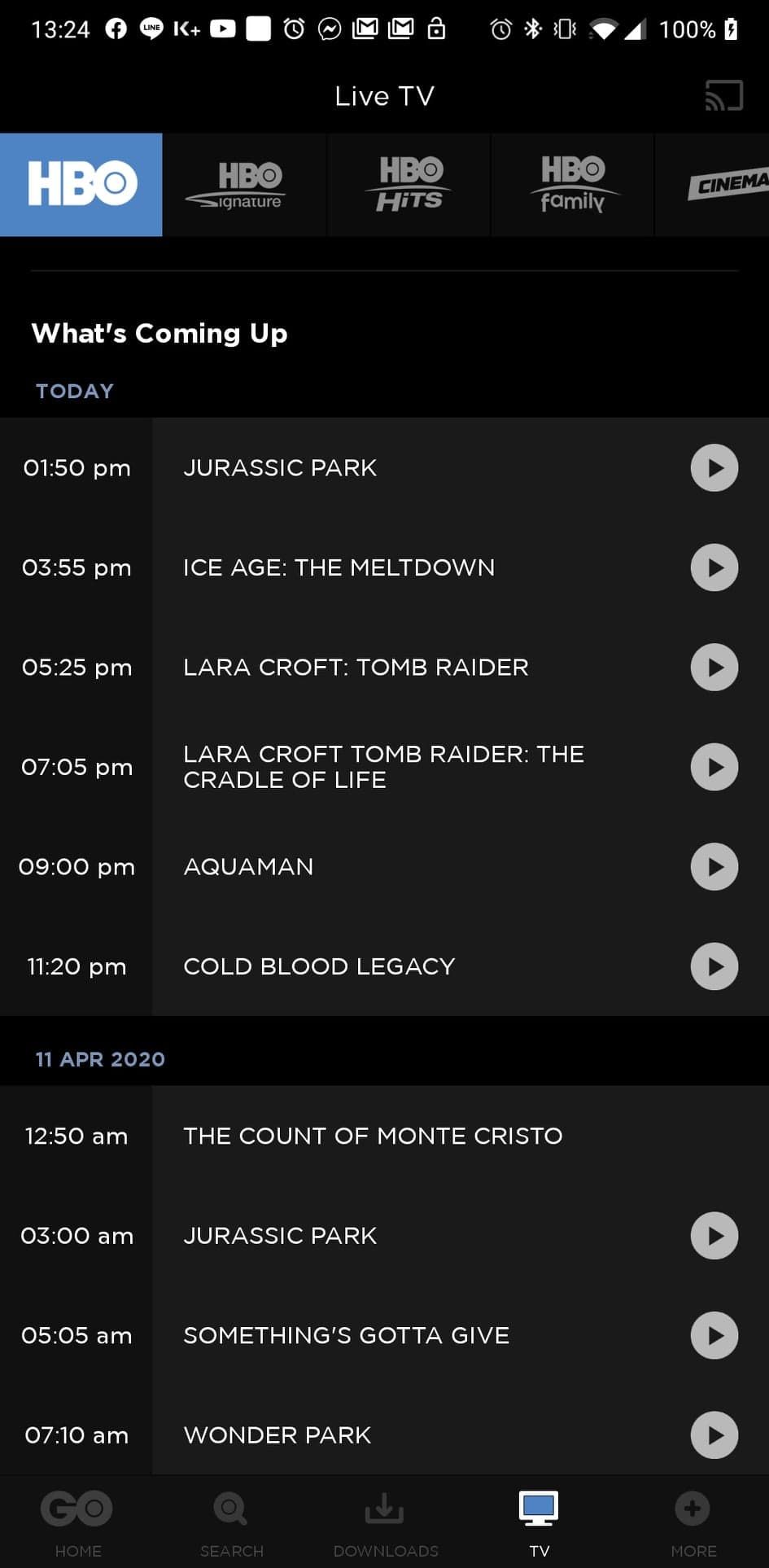This screenshot has height=1568, width=769.
Task: Switch to HBO Signature channel
Action: [x=244, y=186]
